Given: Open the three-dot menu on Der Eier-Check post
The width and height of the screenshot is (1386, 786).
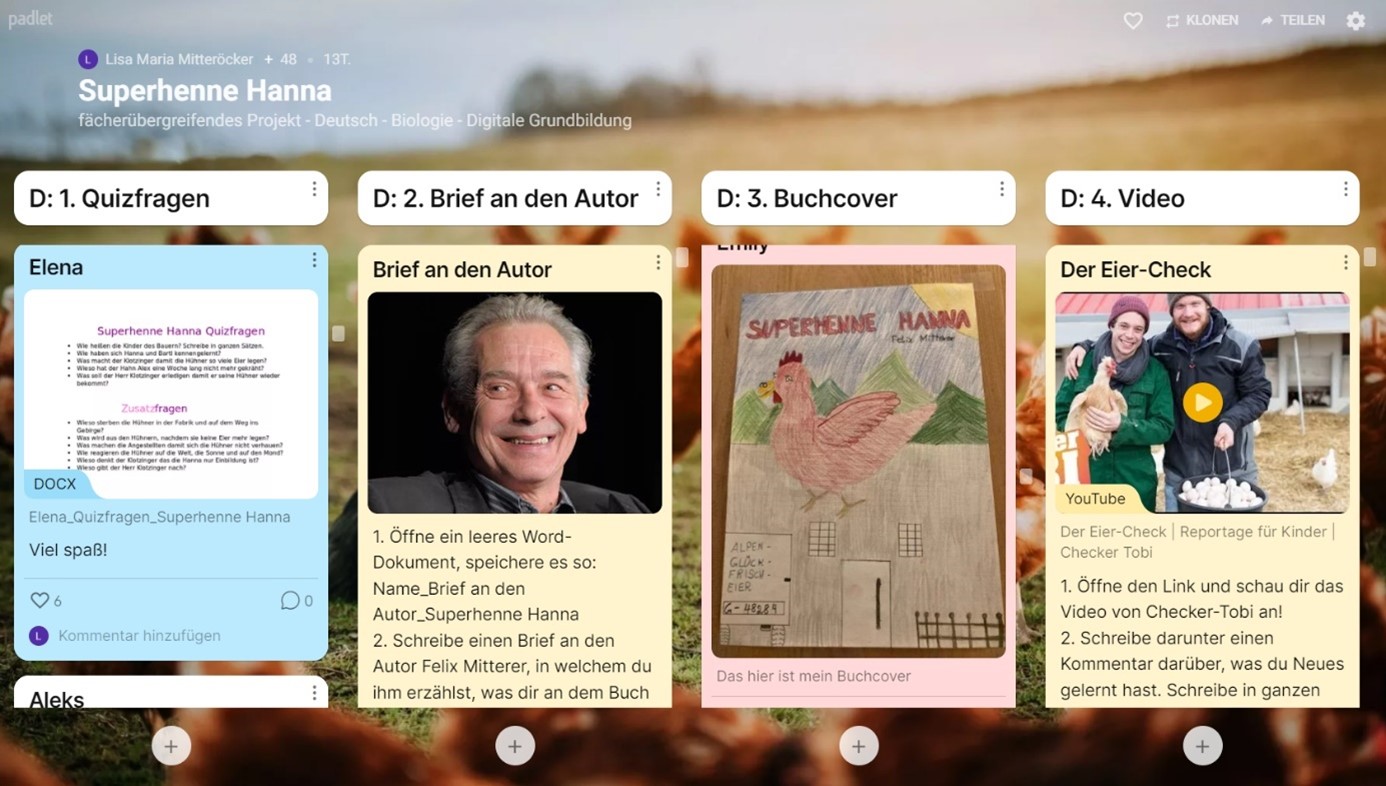Looking at the screenshot, I should 1345,262.
